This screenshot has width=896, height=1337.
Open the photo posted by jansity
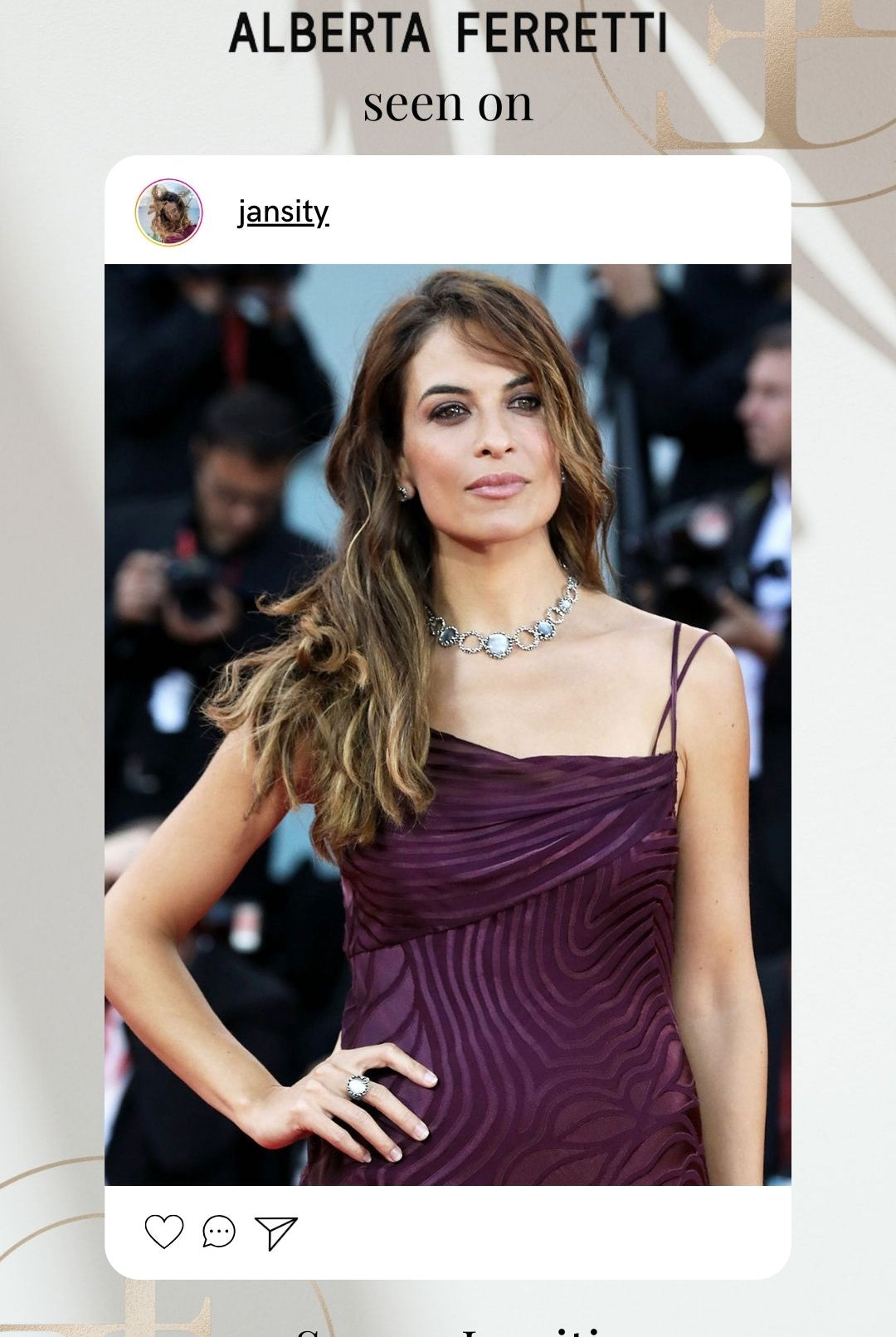(447, 724)
